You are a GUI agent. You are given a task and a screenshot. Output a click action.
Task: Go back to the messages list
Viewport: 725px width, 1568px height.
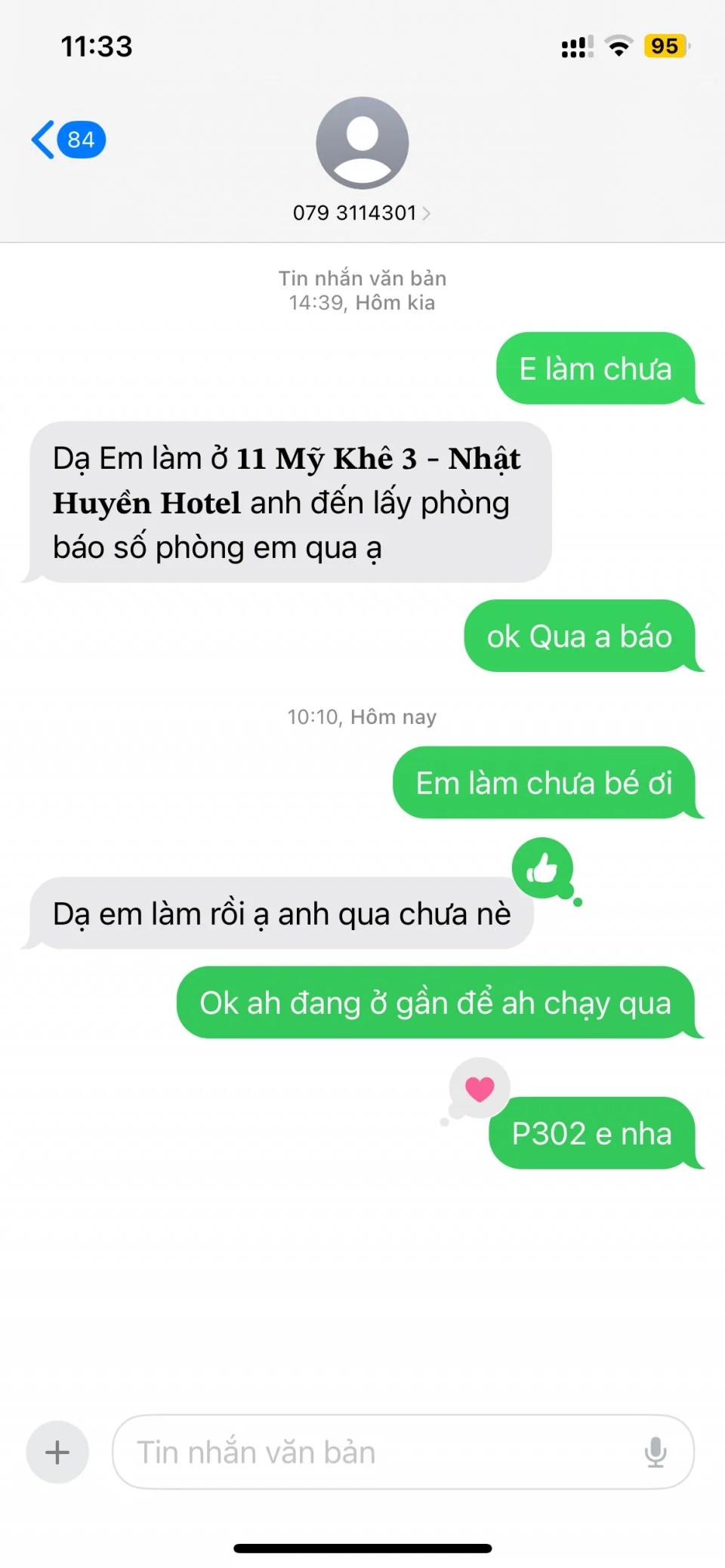pos(66,140)
